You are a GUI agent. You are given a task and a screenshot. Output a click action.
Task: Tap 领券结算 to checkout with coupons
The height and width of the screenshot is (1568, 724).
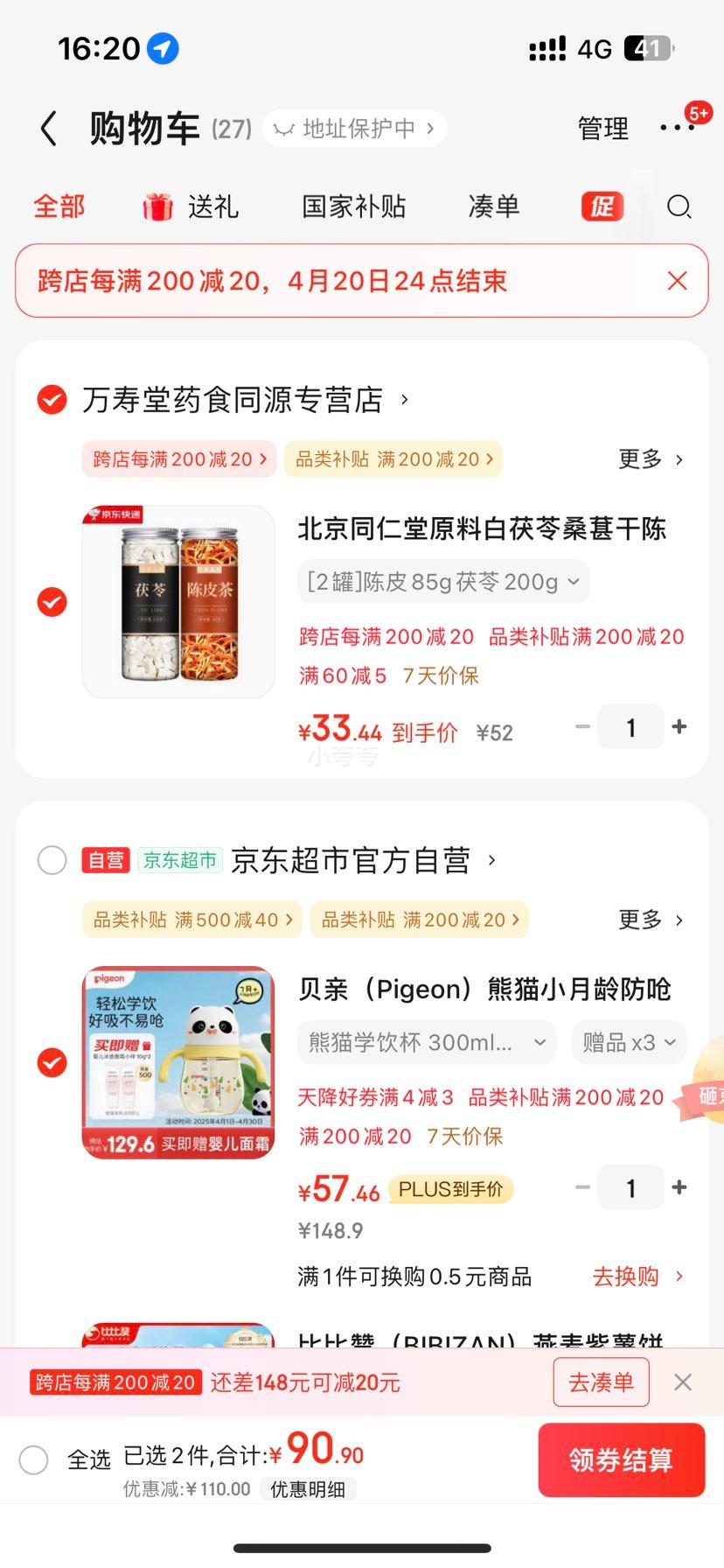pyautogui.click(x=622, y=1459)
